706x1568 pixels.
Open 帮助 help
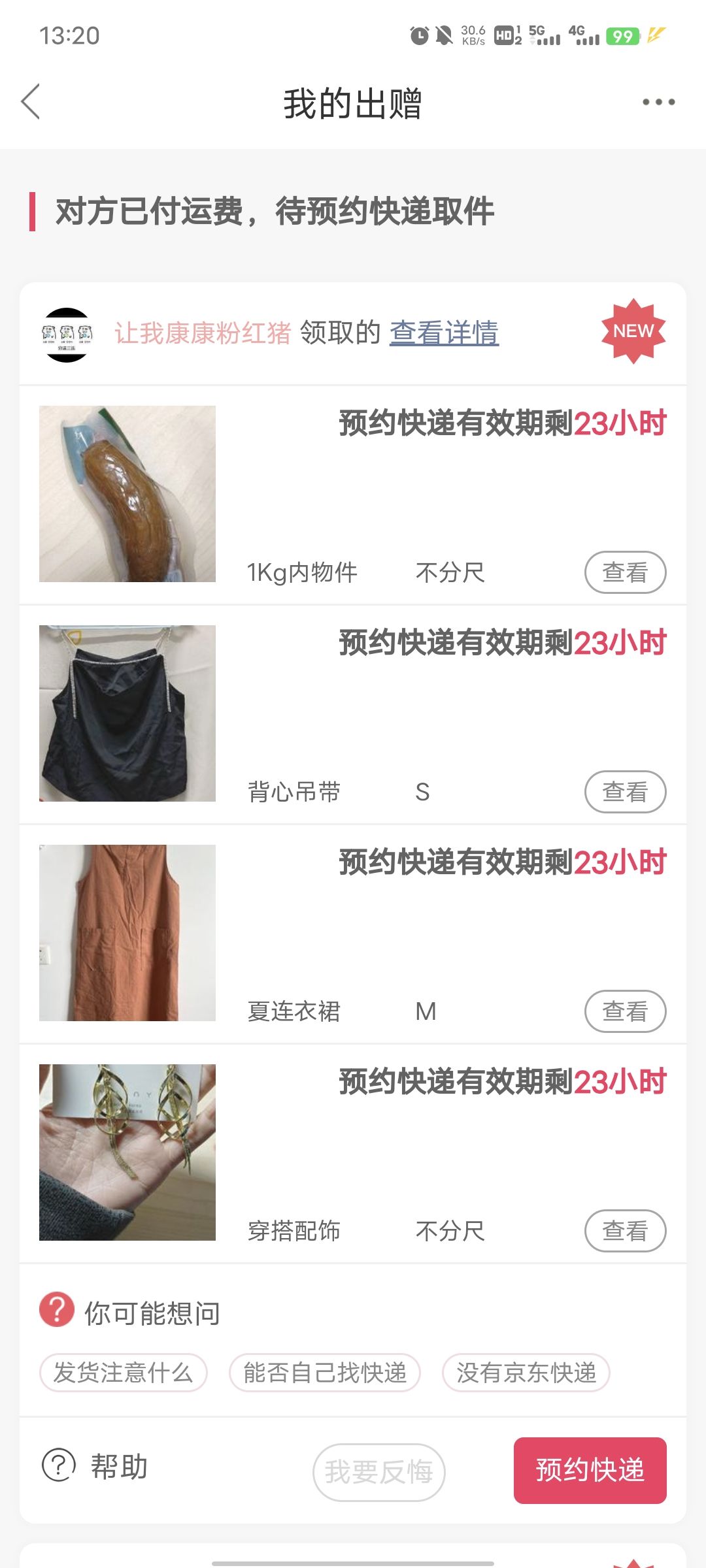(95, 1466)
